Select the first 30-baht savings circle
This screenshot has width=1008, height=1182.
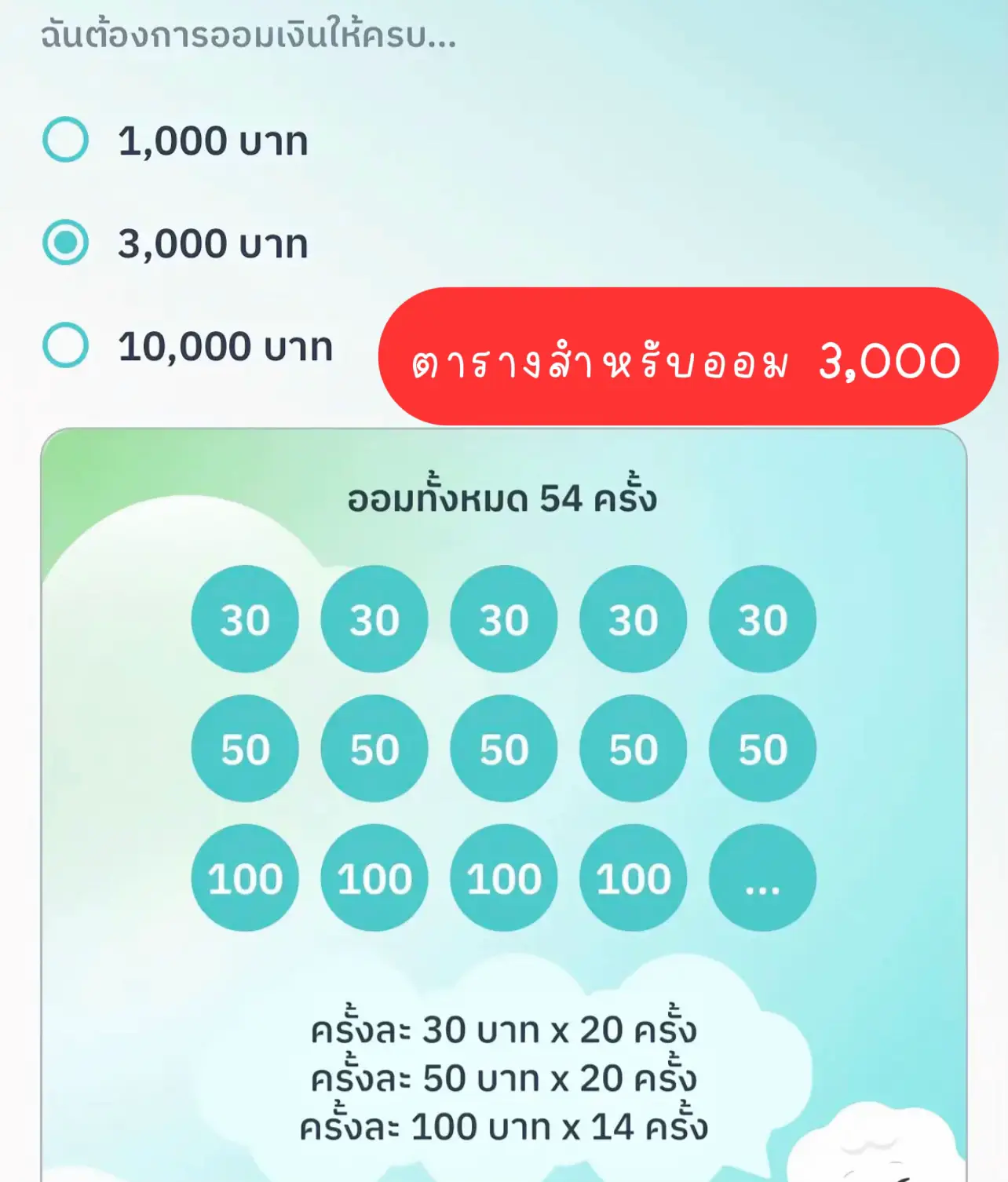[x=245, y=620]
